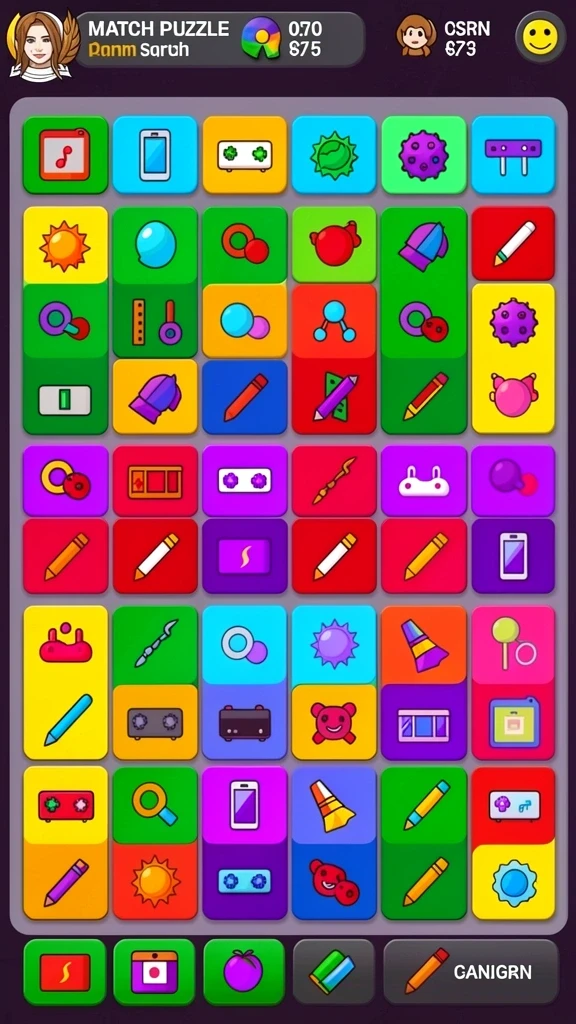Tap the red bear face tile
Screen dimensions: 576x1024
334,722
